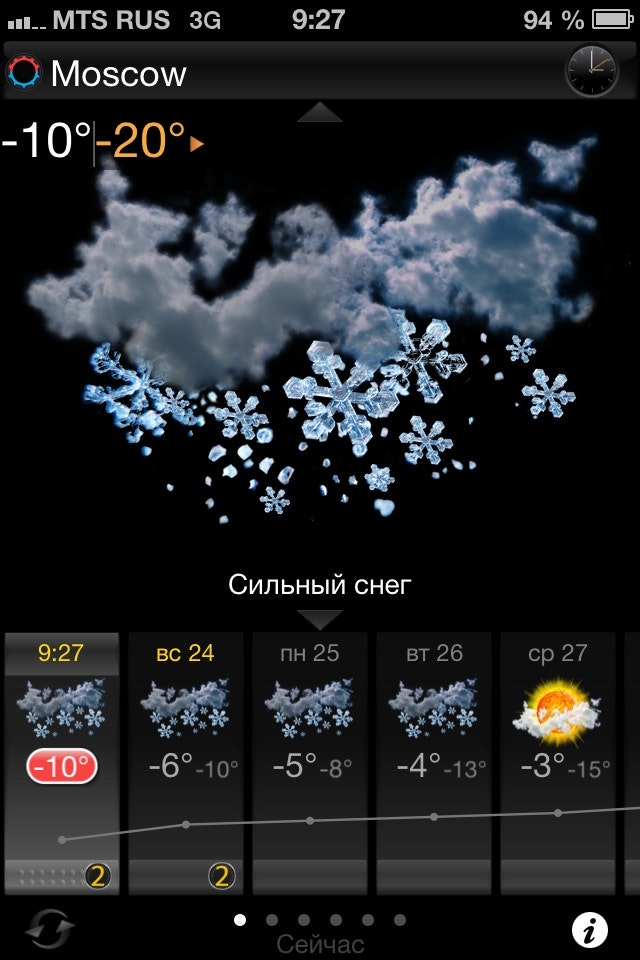This screenshot has width=640, height=960.
Task: Open the forecast for ср 27
Action: coord(557,762)
